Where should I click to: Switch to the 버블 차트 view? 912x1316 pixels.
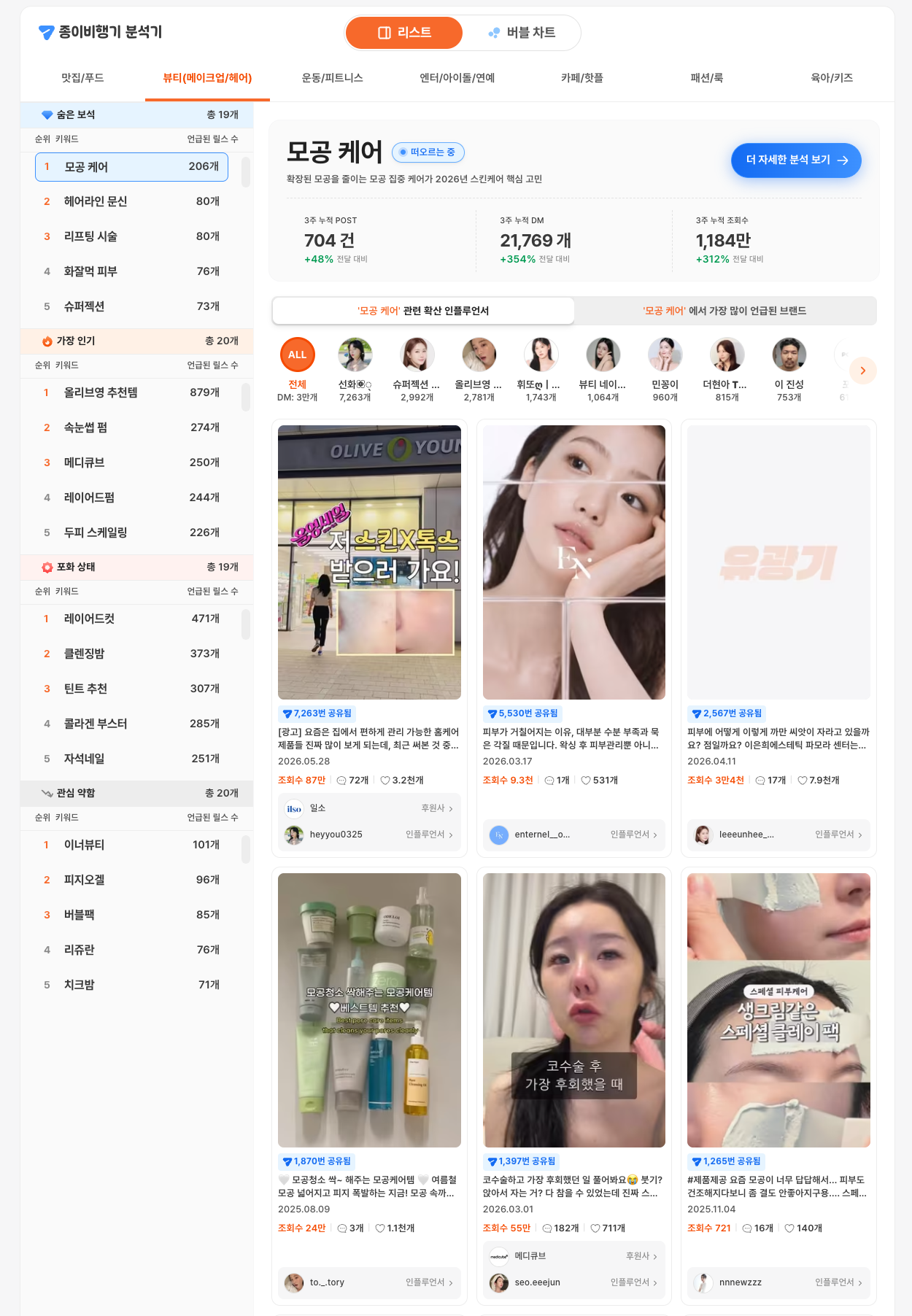522,33
